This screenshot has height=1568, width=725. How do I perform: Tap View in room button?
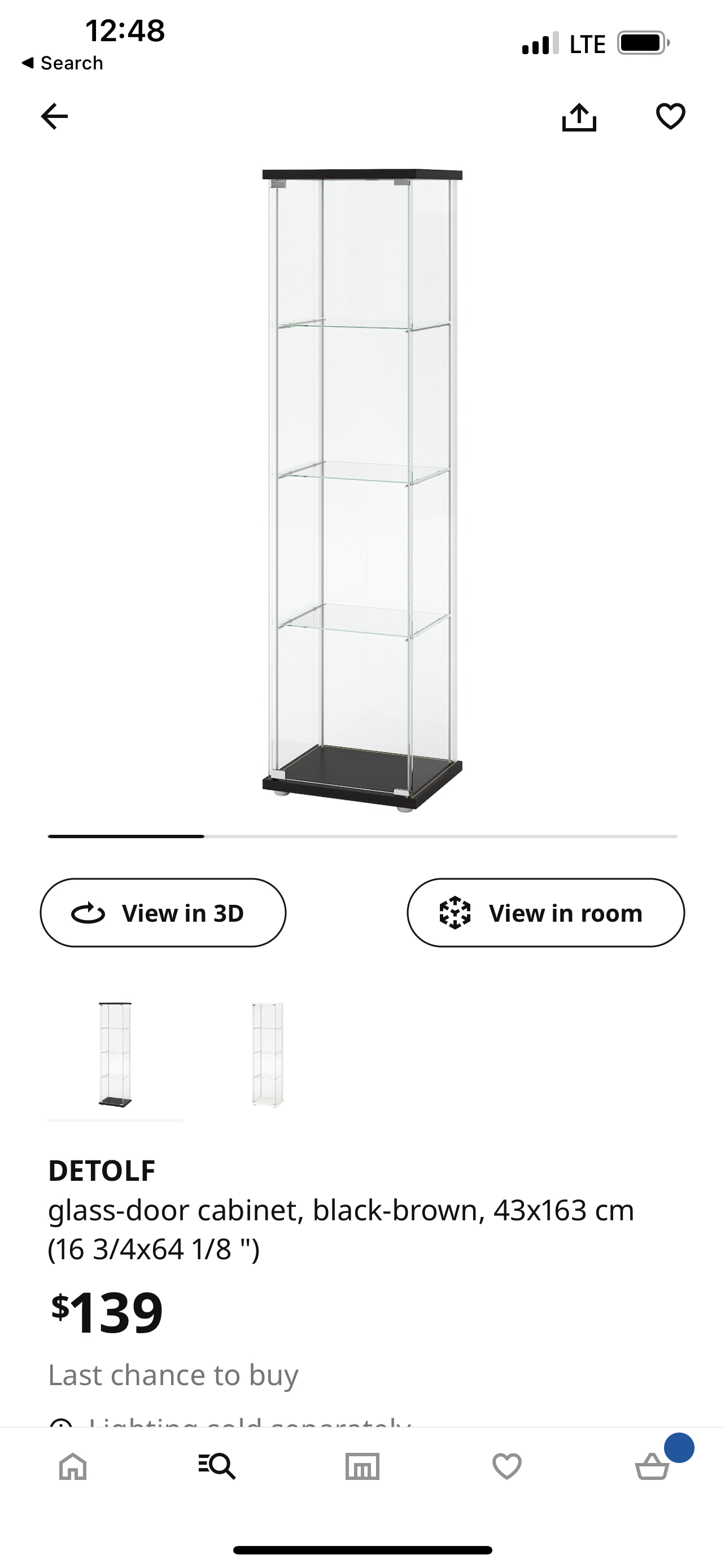point(545,913)
